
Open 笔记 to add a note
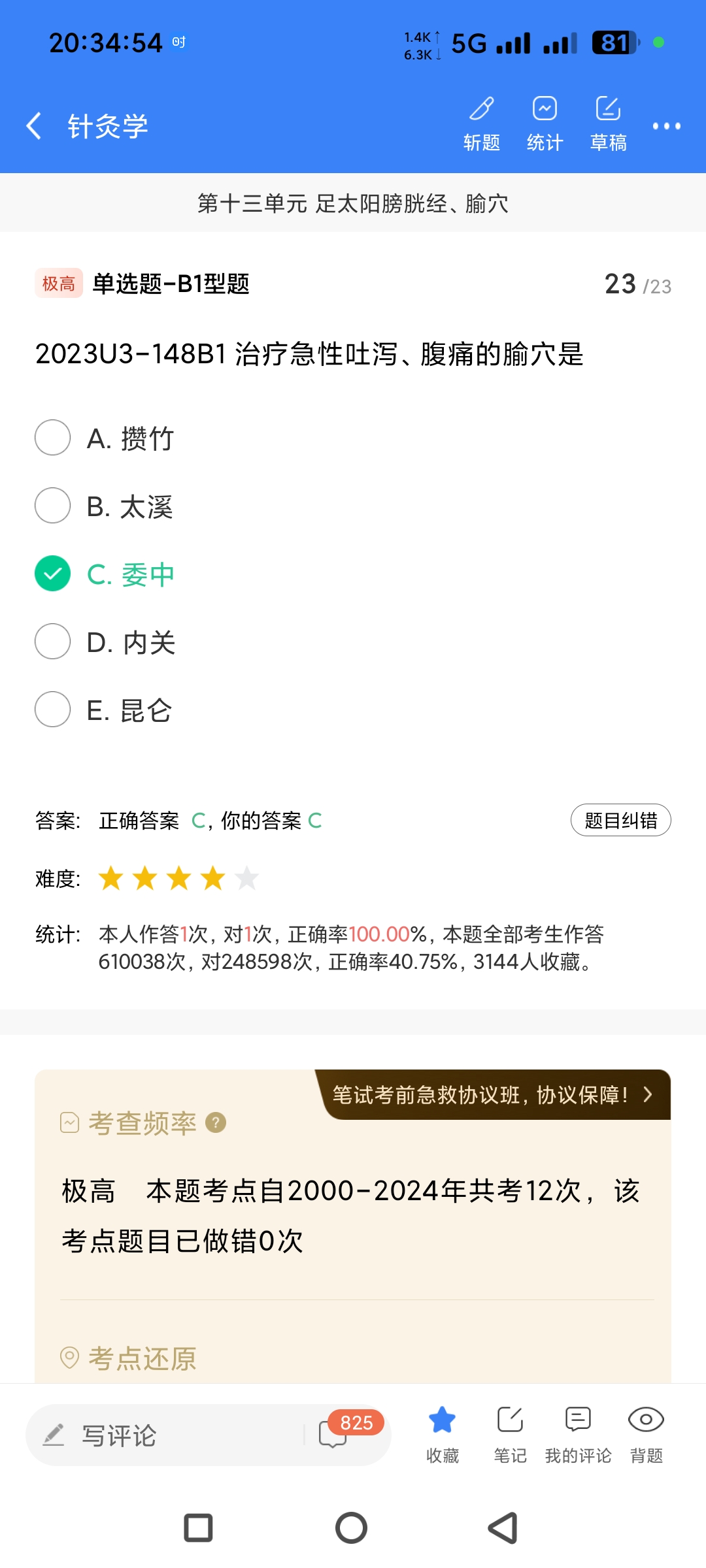click(x=510, y=1433)
